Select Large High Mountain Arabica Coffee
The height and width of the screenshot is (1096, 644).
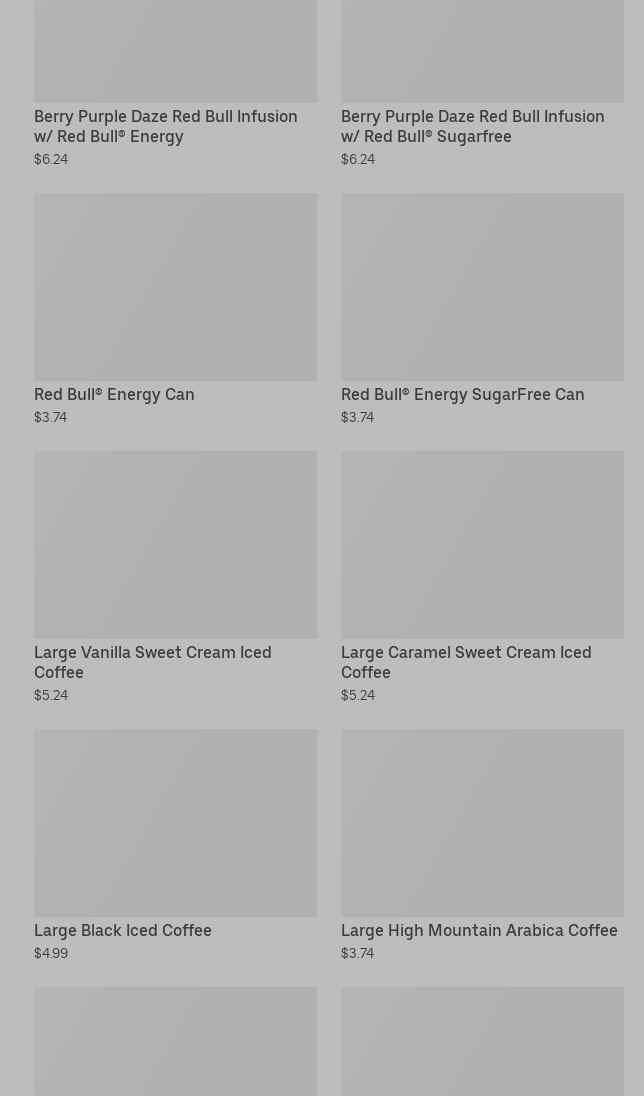[x=479, y=930]
